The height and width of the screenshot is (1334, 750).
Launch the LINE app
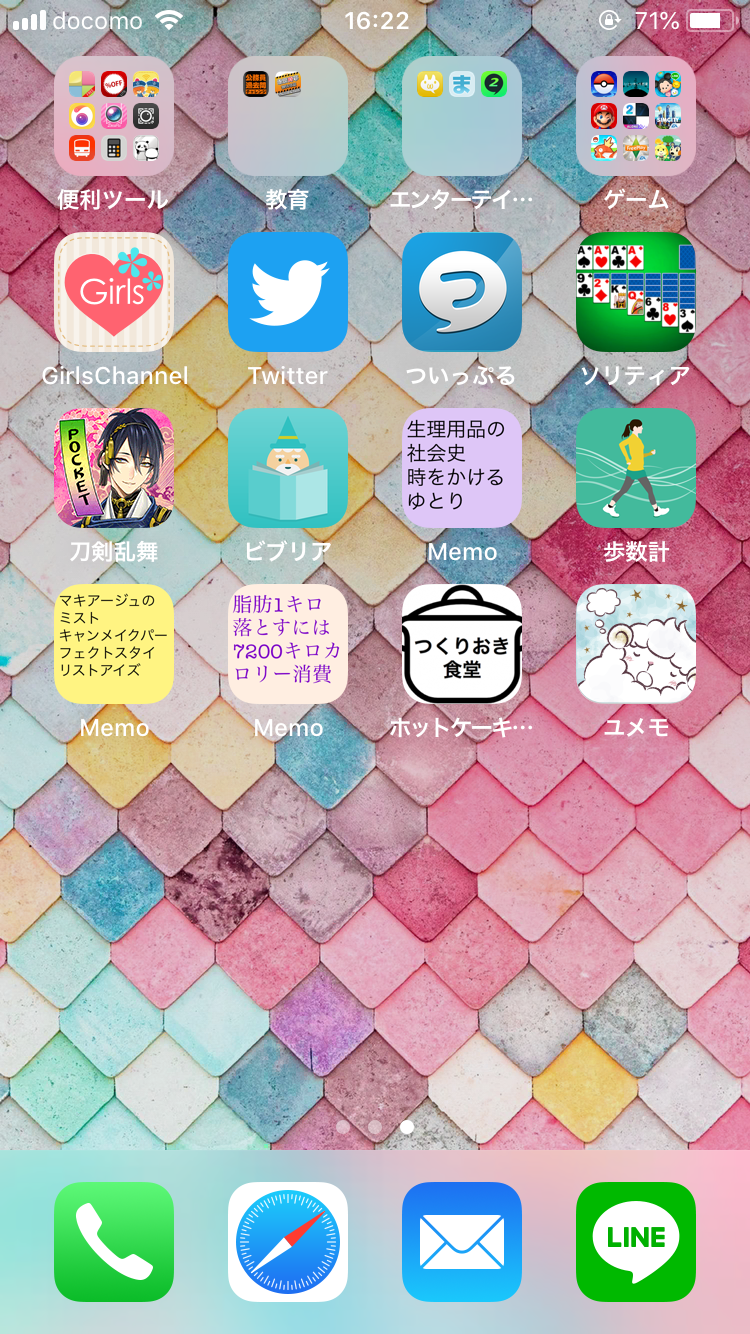(x=636, y=1242)
